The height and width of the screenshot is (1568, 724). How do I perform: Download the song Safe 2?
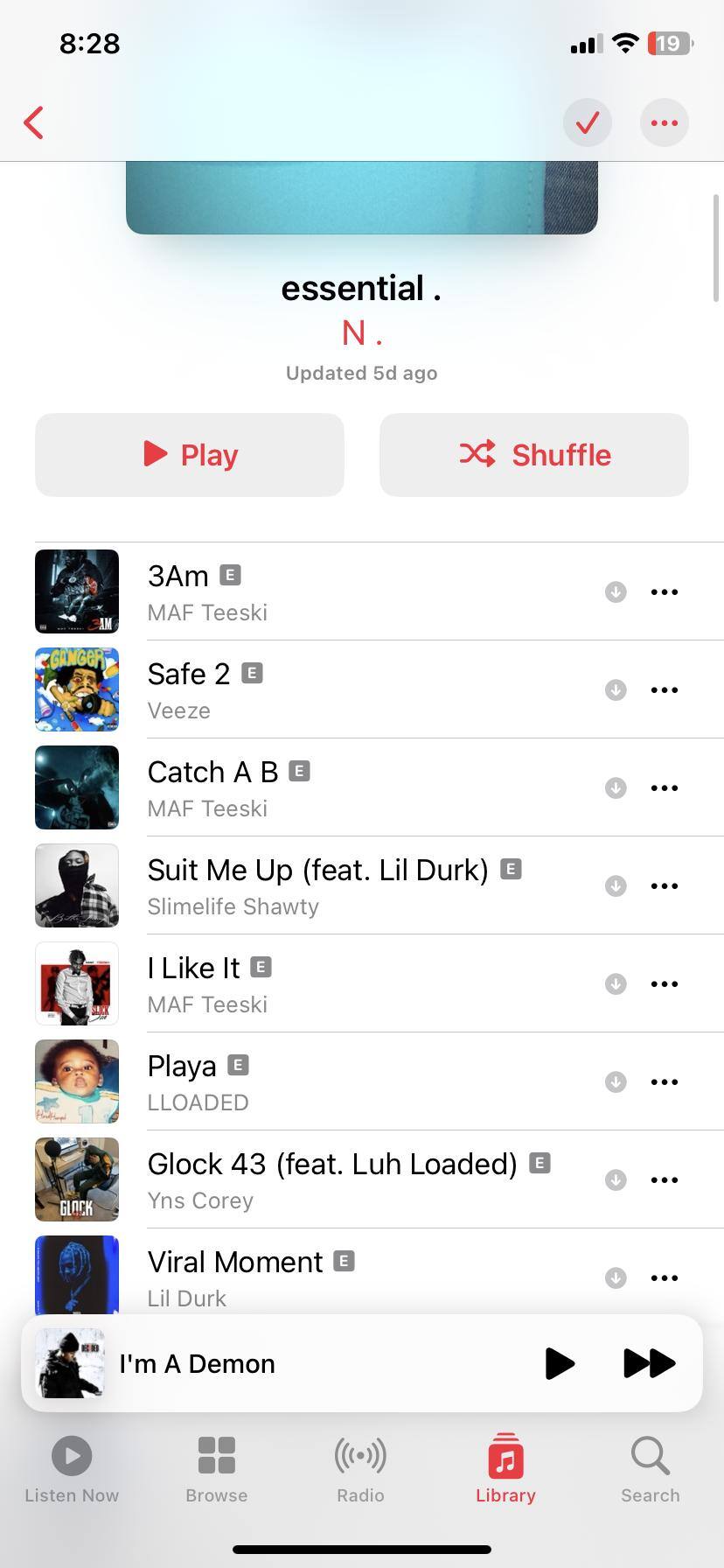(616, 690)
